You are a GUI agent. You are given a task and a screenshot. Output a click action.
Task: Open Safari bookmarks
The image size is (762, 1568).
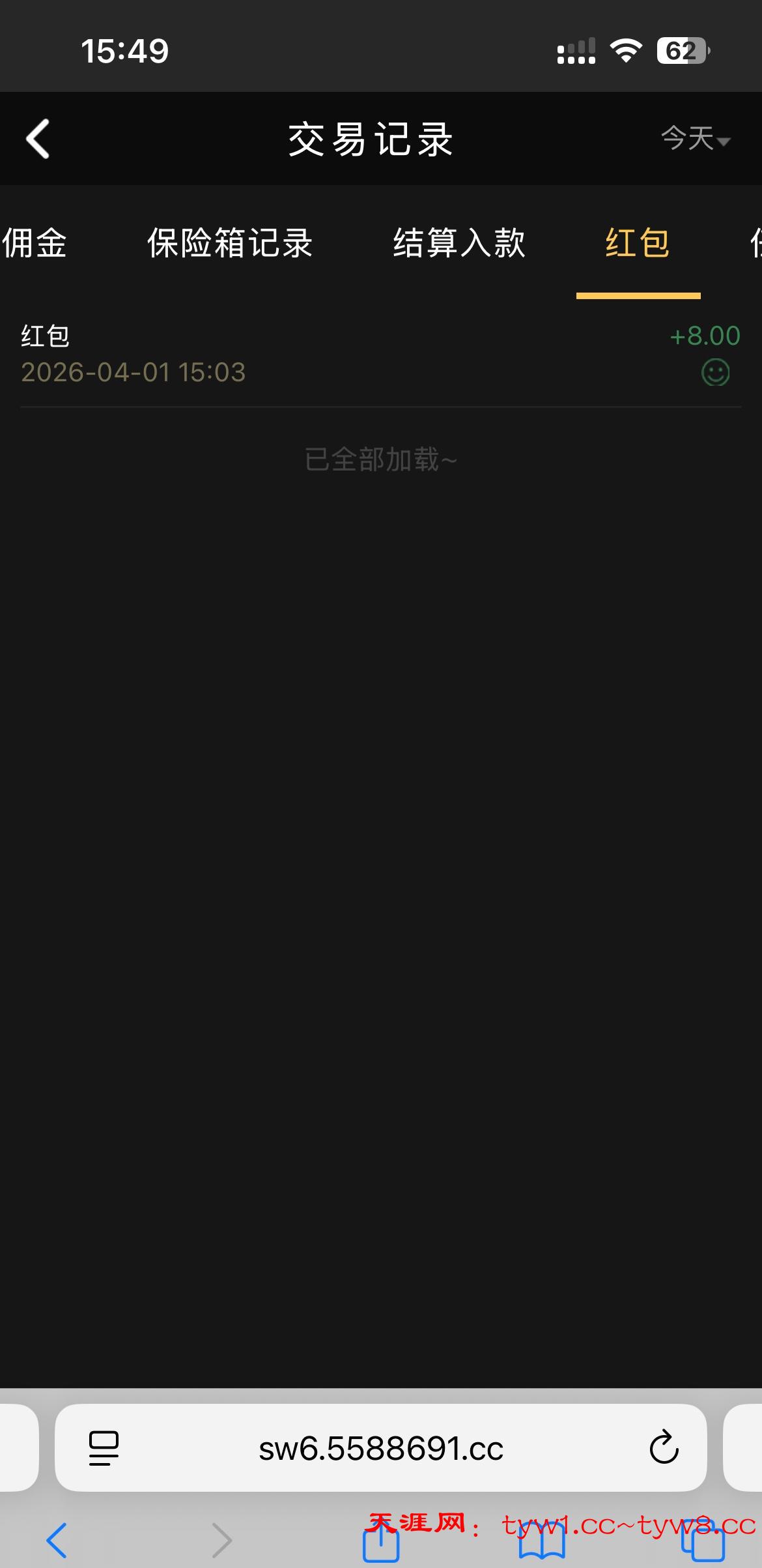pos(542,1543)
